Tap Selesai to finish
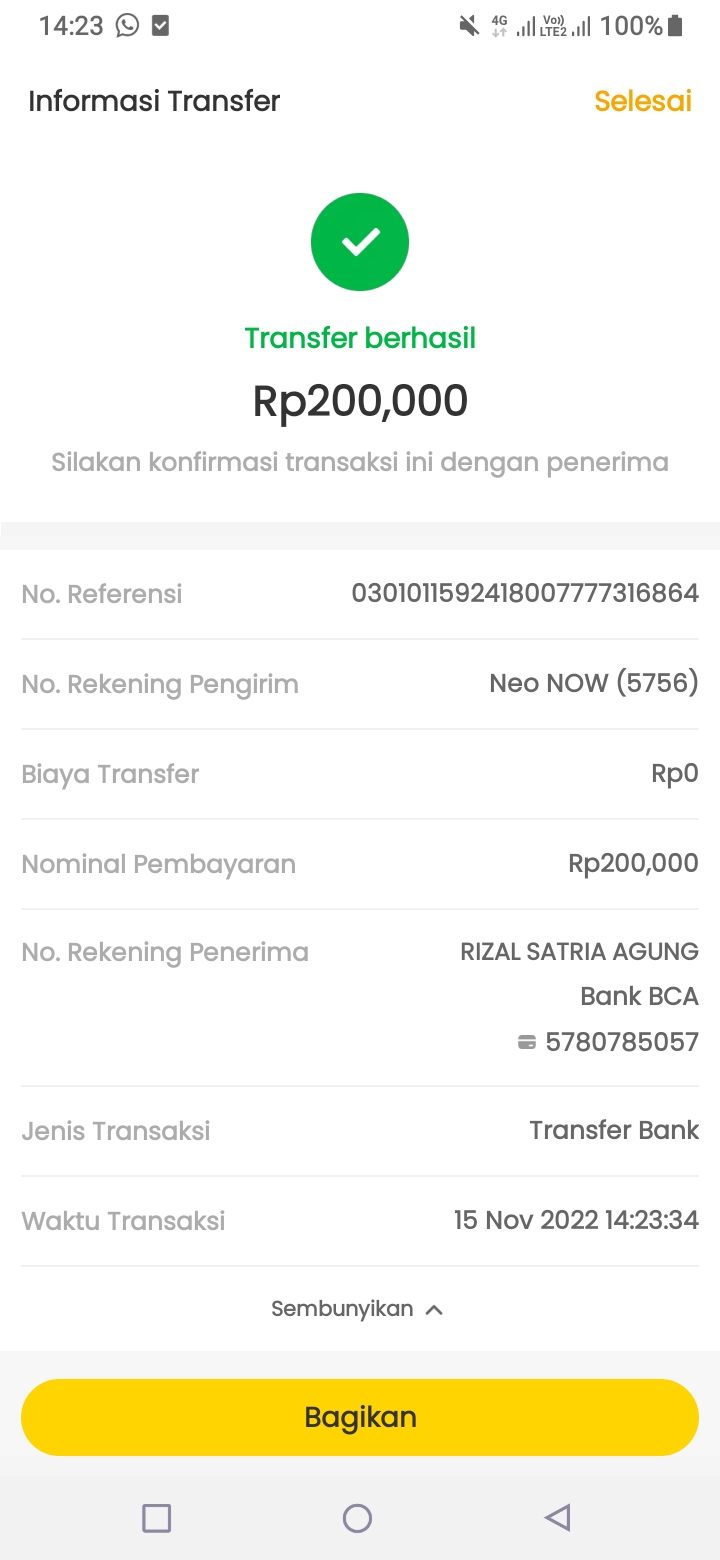Image resolution: width=720 pixels, height=1560 pixels. point(642,101)
